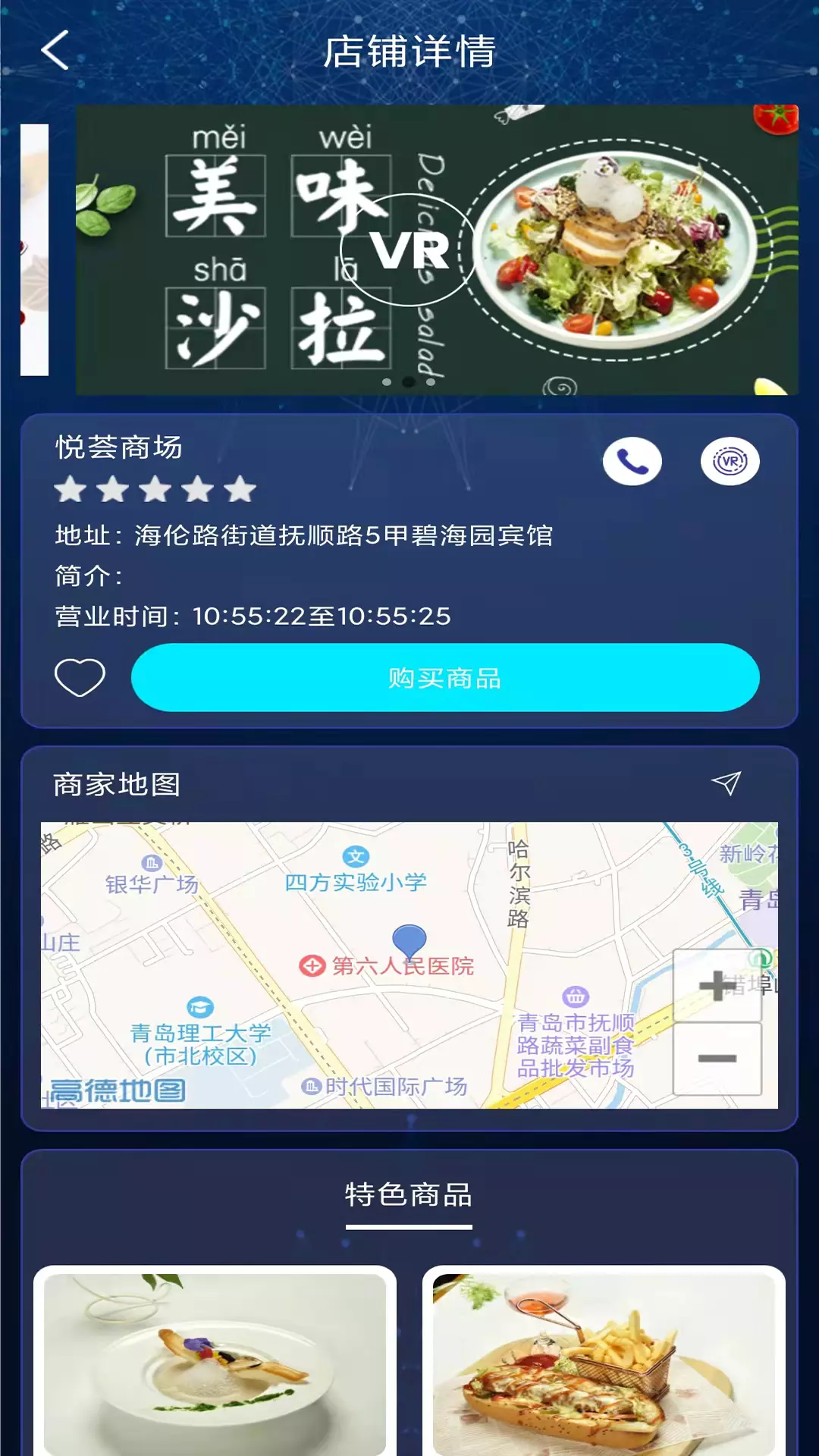
Task: Tap the 购买商品 button
Action: point(445,677)
